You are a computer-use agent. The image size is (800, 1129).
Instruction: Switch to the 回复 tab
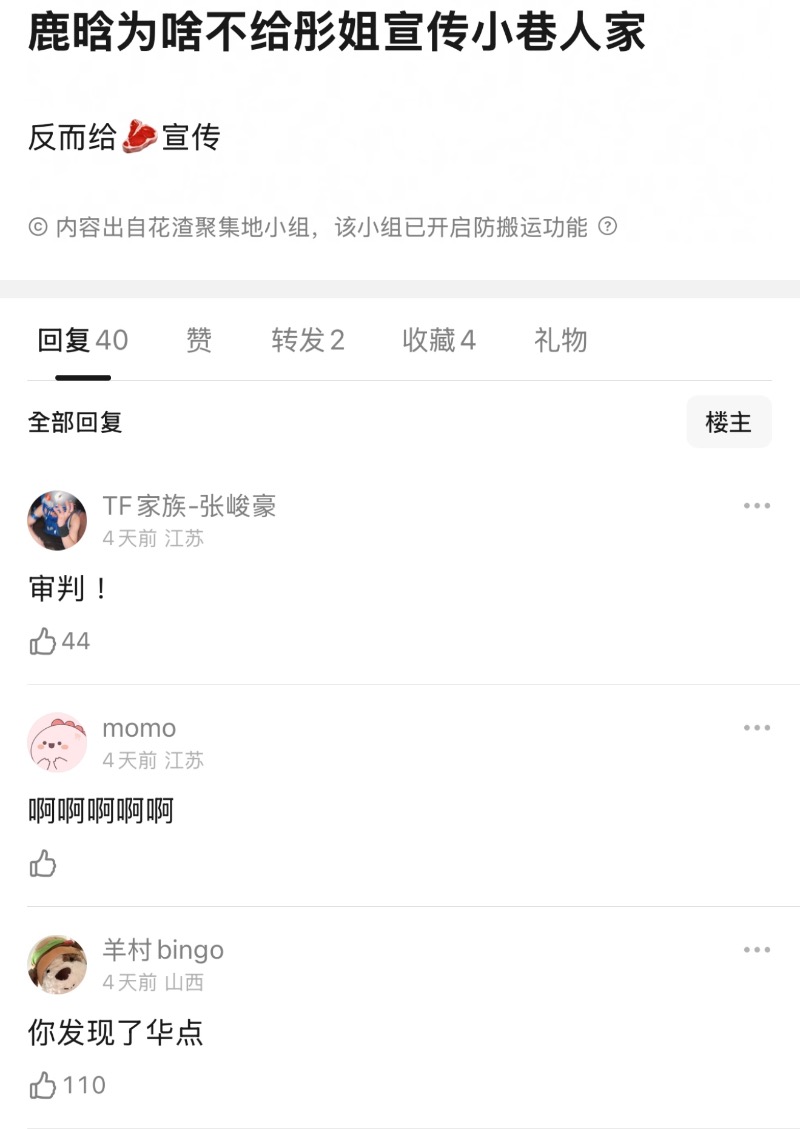(82, 341)
